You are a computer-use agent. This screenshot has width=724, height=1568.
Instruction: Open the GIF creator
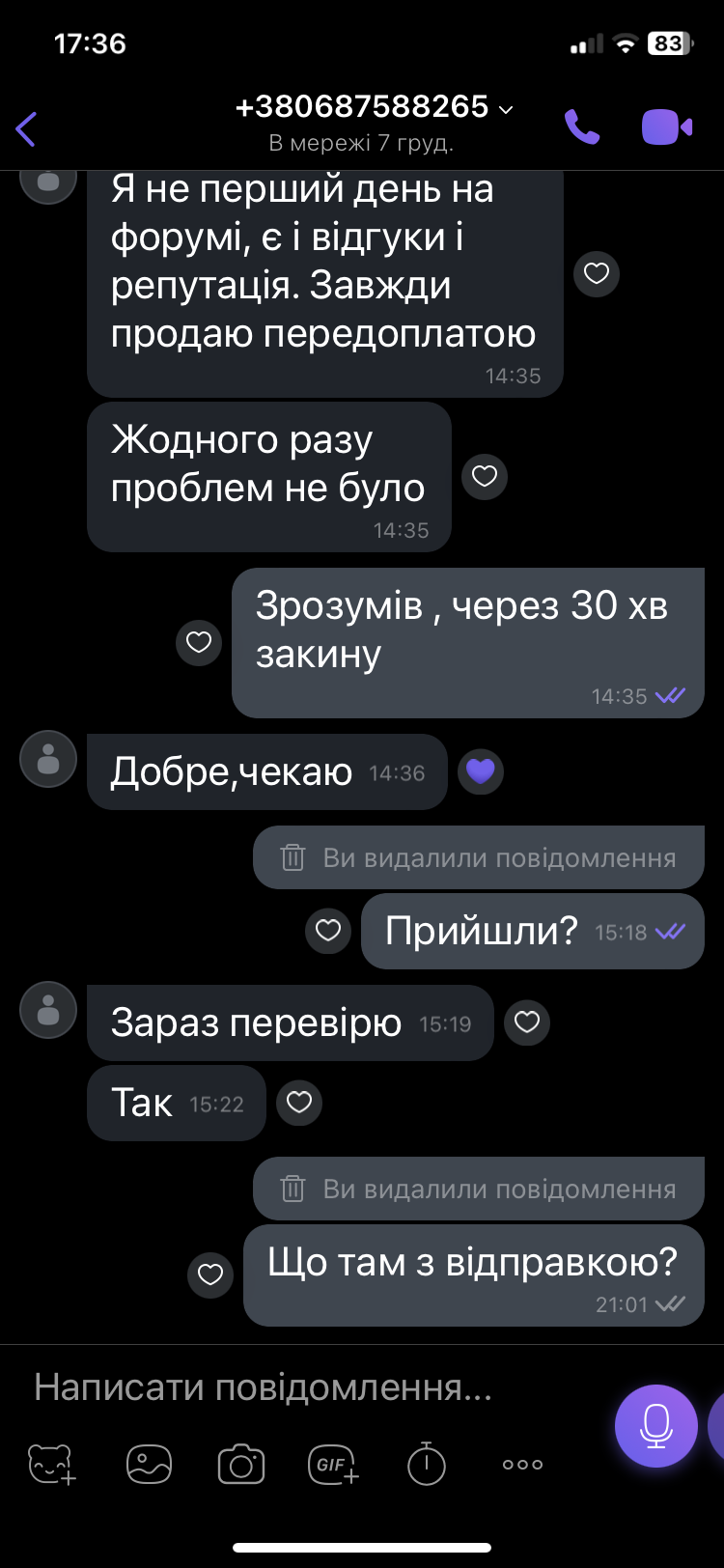333,1465
